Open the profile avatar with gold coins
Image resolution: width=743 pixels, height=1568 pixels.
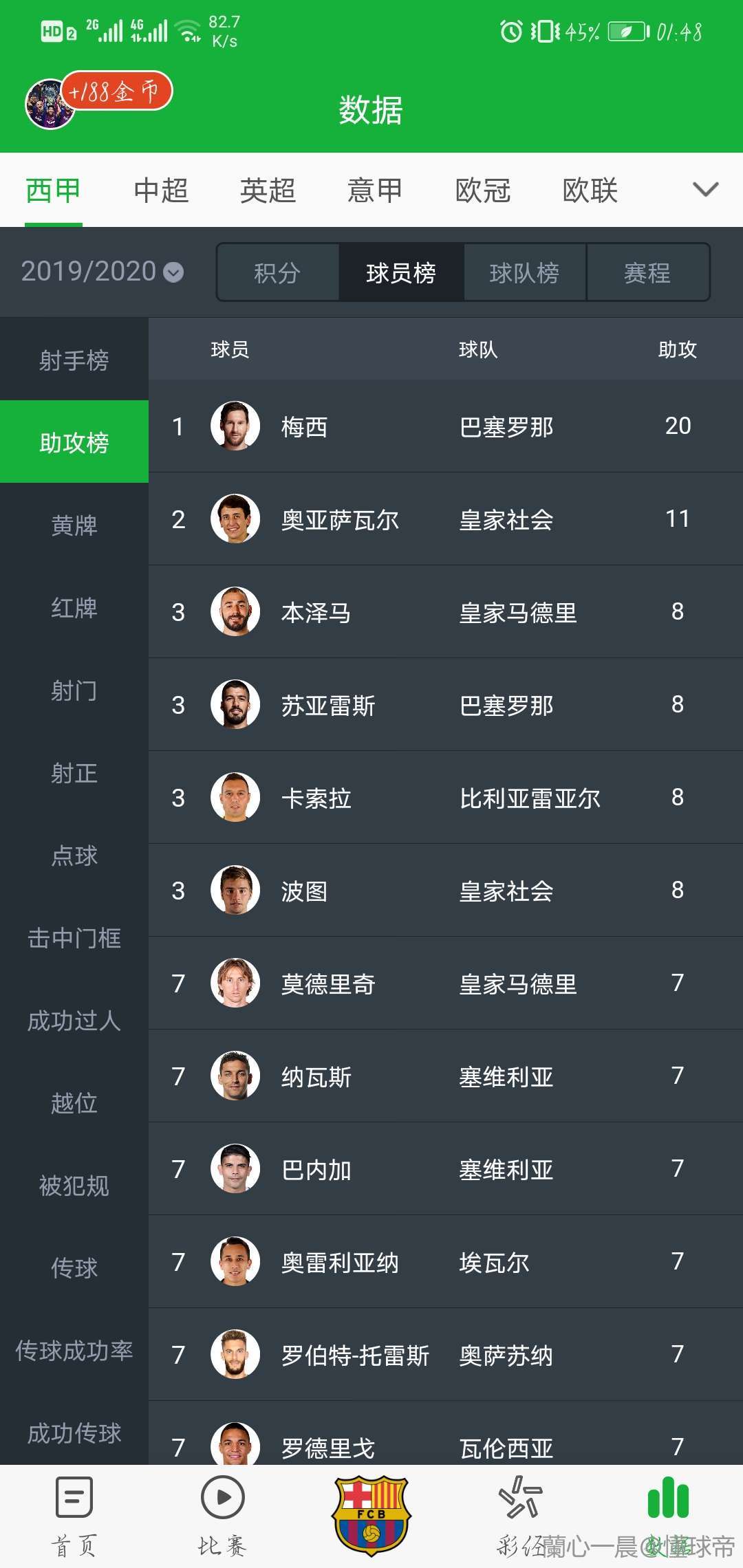point(50,104)
